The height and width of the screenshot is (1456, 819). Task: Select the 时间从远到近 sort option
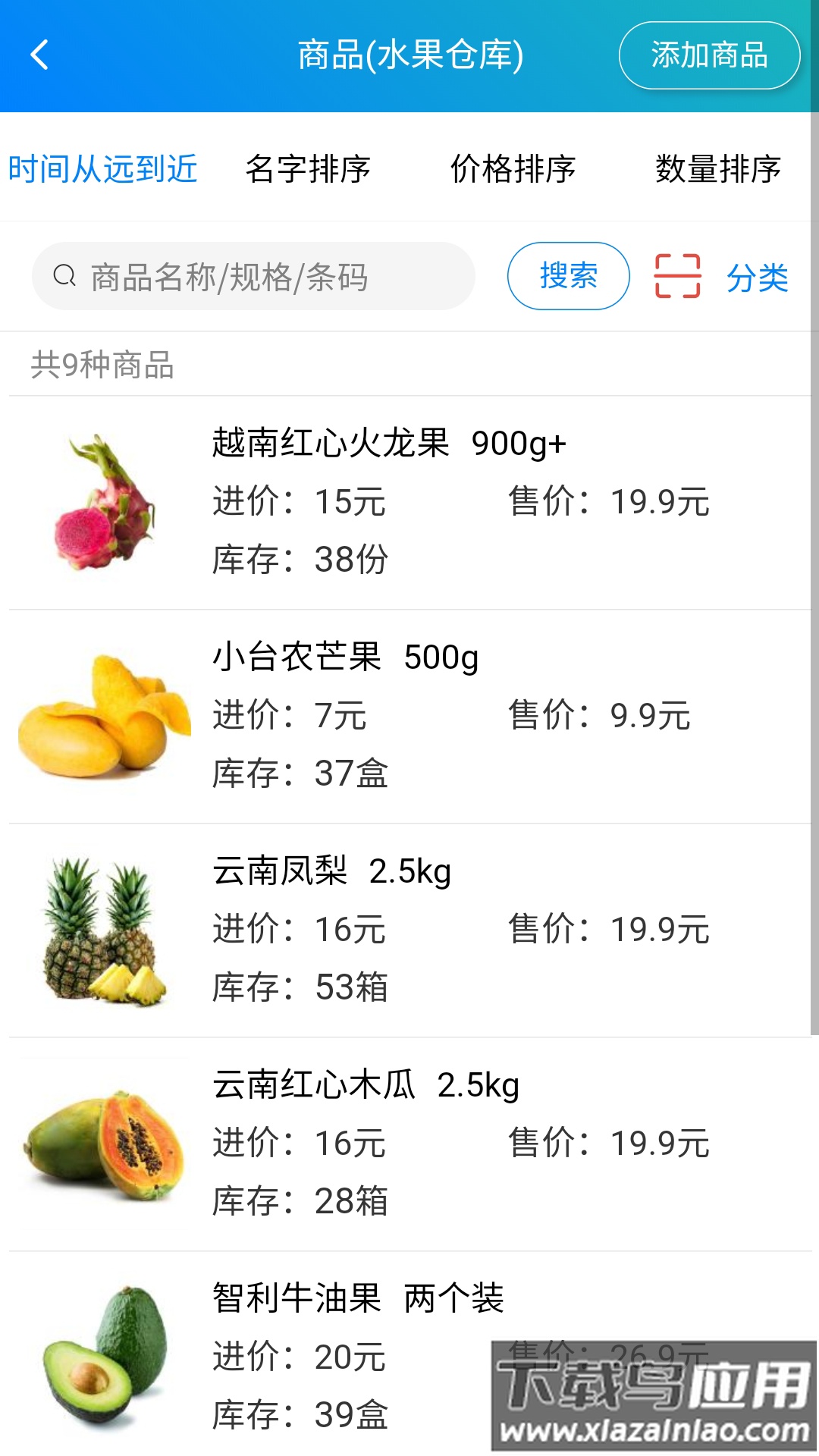(102, 168)
